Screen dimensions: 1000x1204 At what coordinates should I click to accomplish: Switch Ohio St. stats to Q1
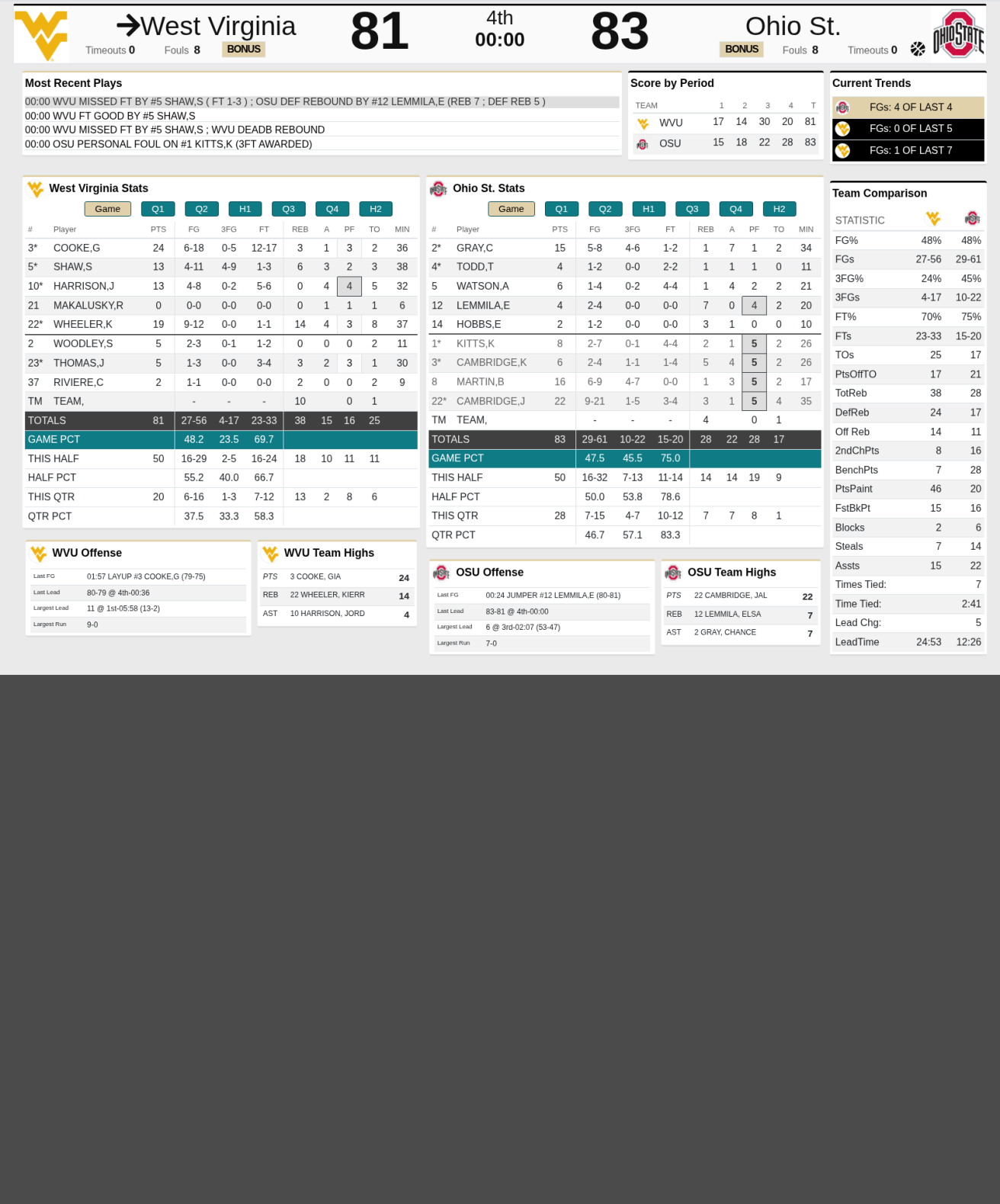(x=561, y=209)
